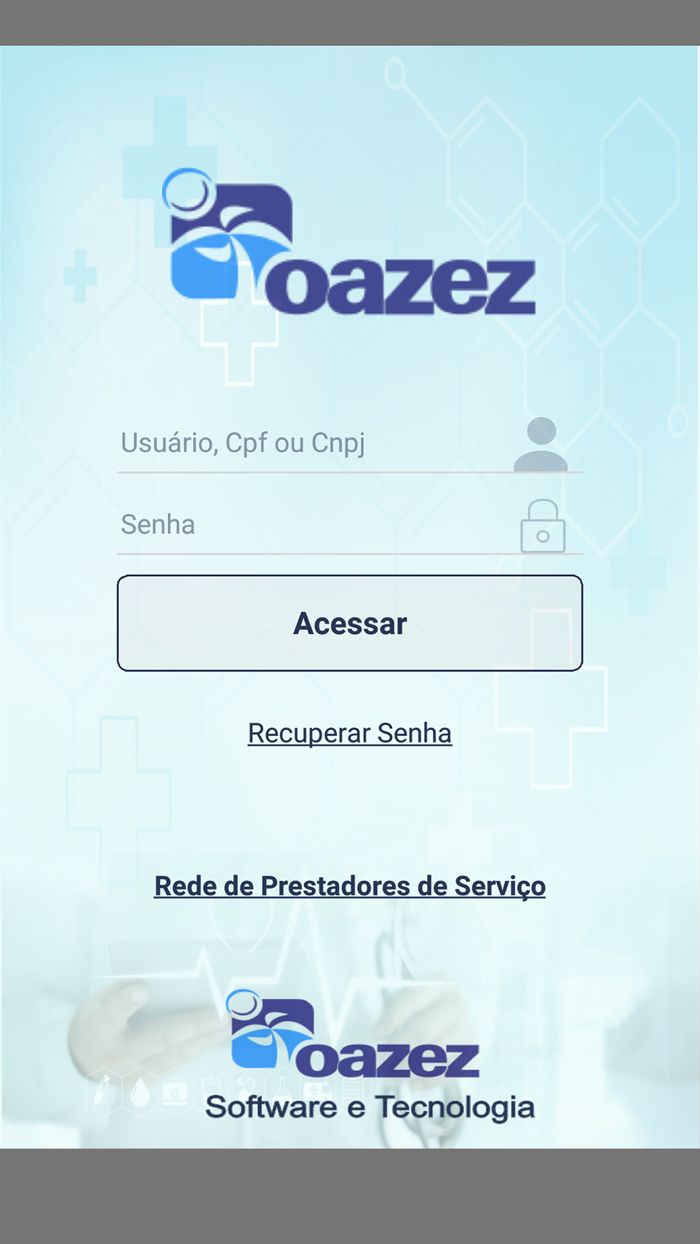
Task: Open Rede de Prestadores de Serviço
Action: [350, 886]
